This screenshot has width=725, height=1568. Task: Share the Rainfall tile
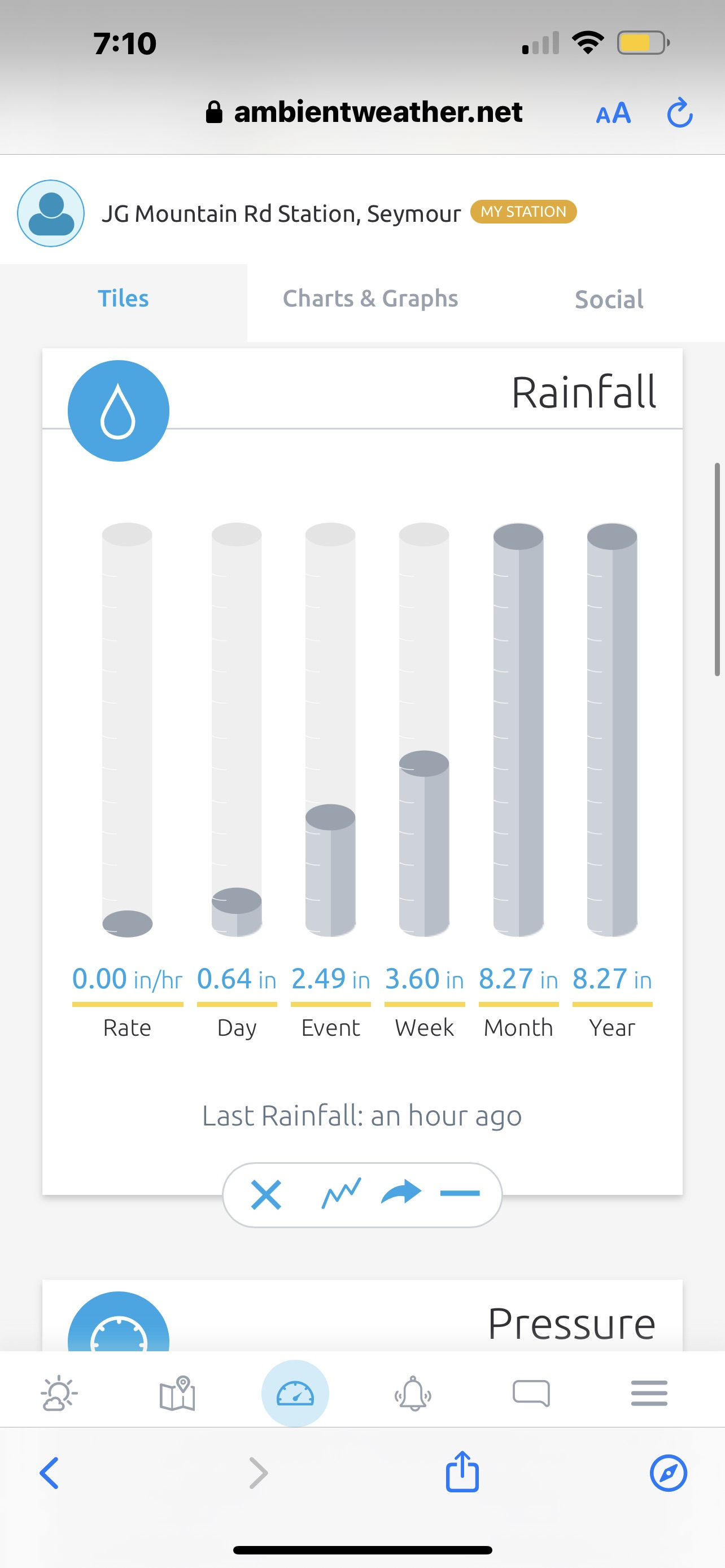click(401, 1193)
